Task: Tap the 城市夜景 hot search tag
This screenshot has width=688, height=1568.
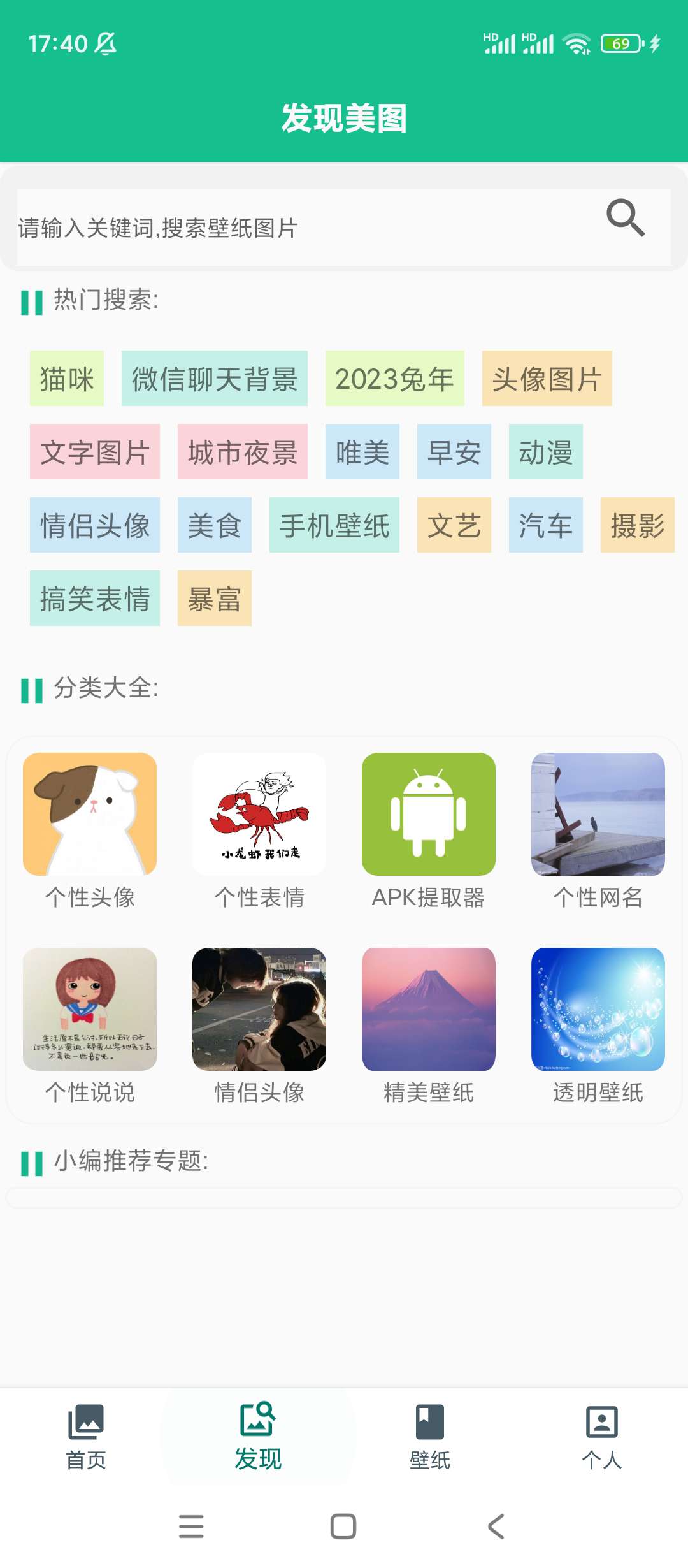Action: click(x=243, y=452)
